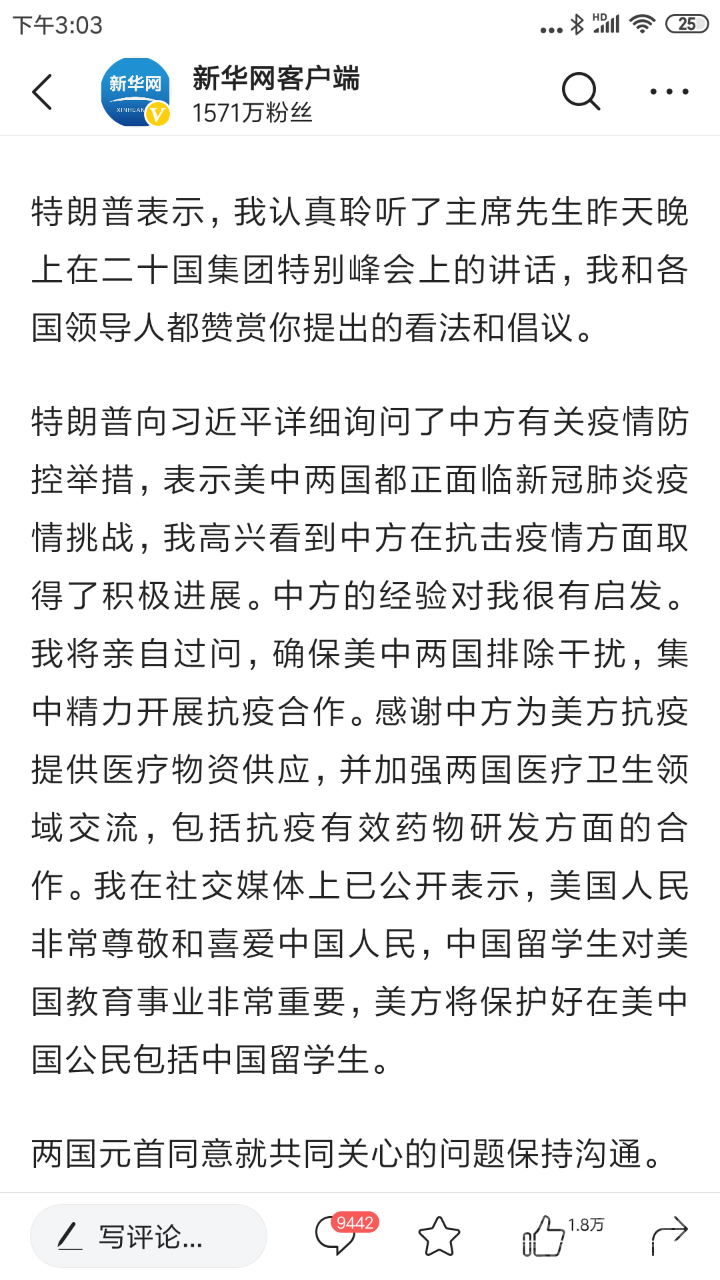
Task: Go back using the top-left arrow
Action: point(42,92)
